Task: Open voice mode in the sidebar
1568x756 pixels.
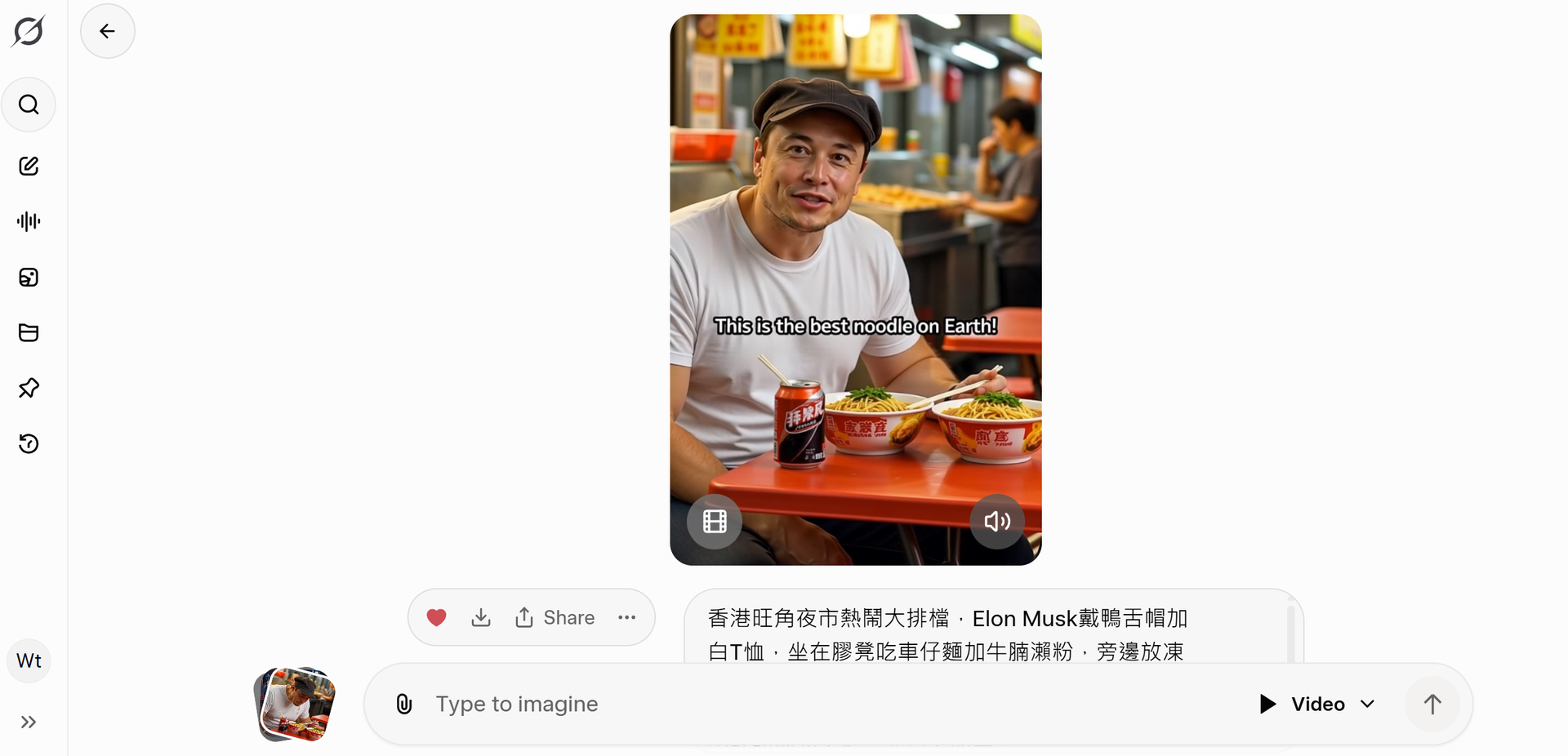Action: click(x=29, y=221)
